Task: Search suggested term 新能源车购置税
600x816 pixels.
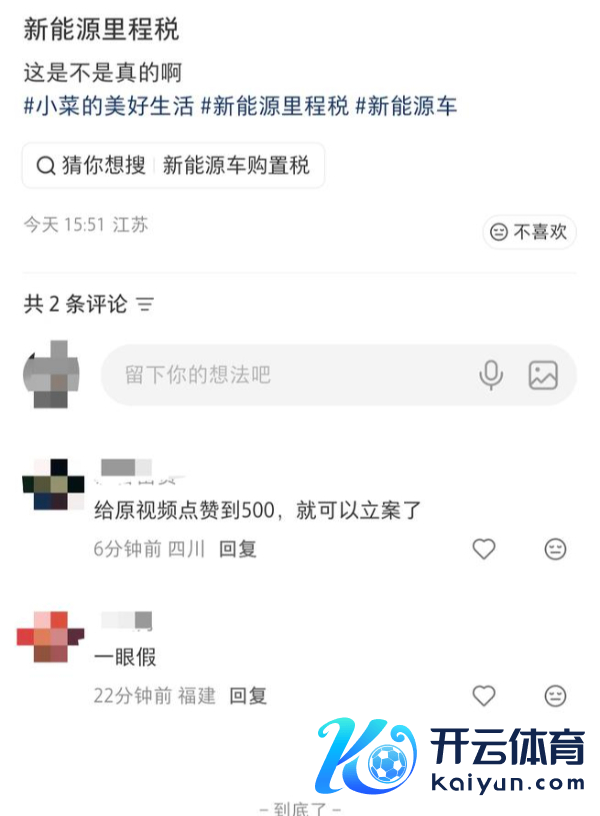Action: coord(236,166)
